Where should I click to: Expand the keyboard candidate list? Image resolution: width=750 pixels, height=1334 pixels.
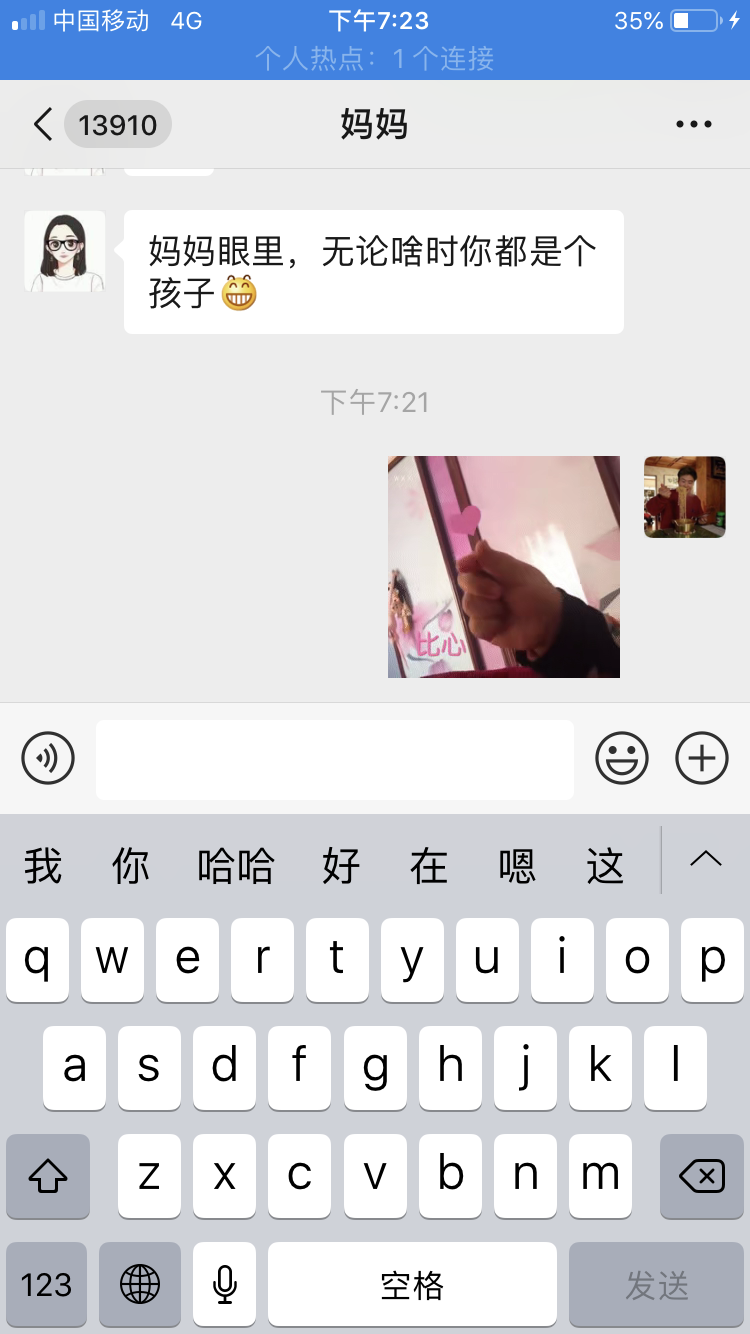click(706, 860)
